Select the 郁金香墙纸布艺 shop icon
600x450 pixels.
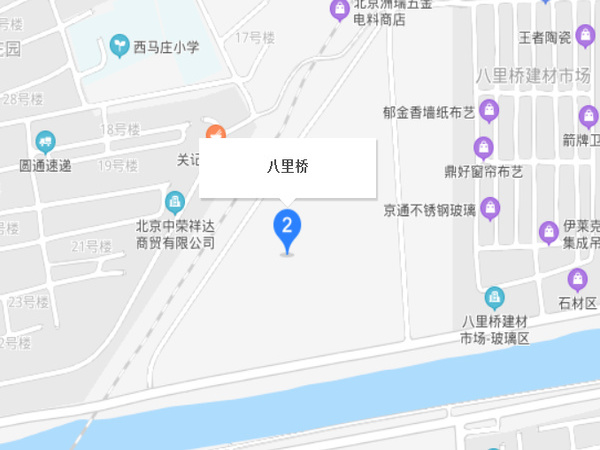tap(489, 110)
